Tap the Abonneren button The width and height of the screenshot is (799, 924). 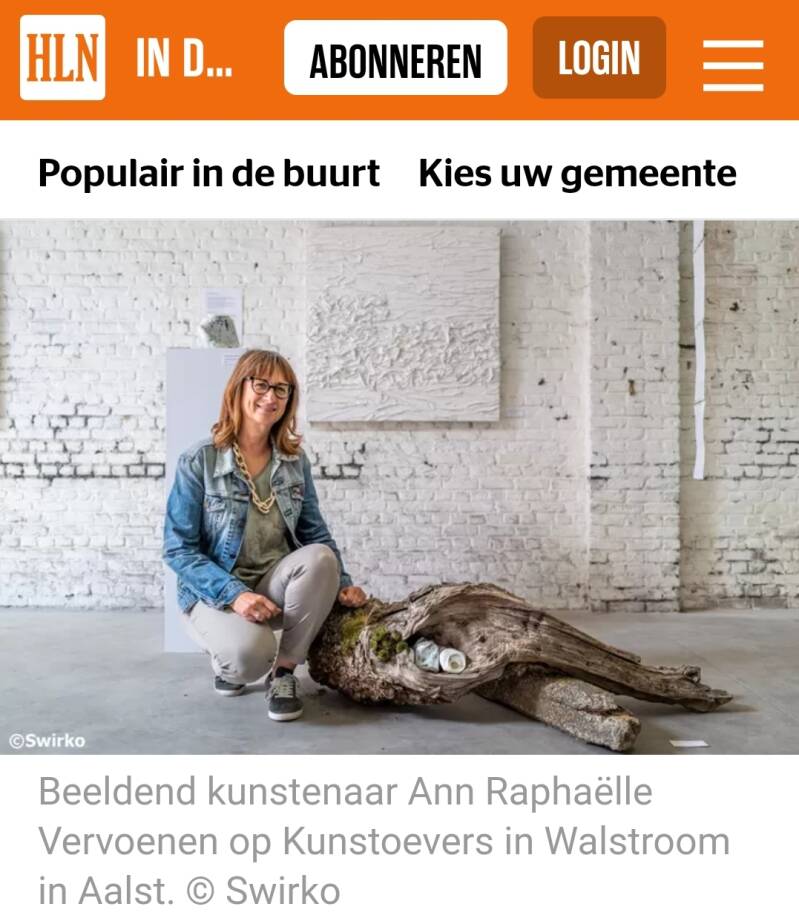click(395, 59)
